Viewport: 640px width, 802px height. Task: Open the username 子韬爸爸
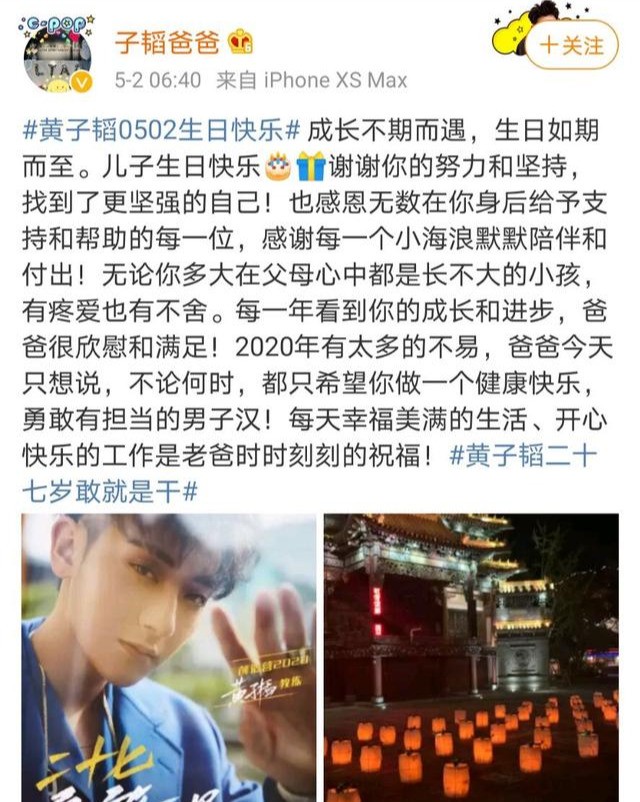pos(167,41)
